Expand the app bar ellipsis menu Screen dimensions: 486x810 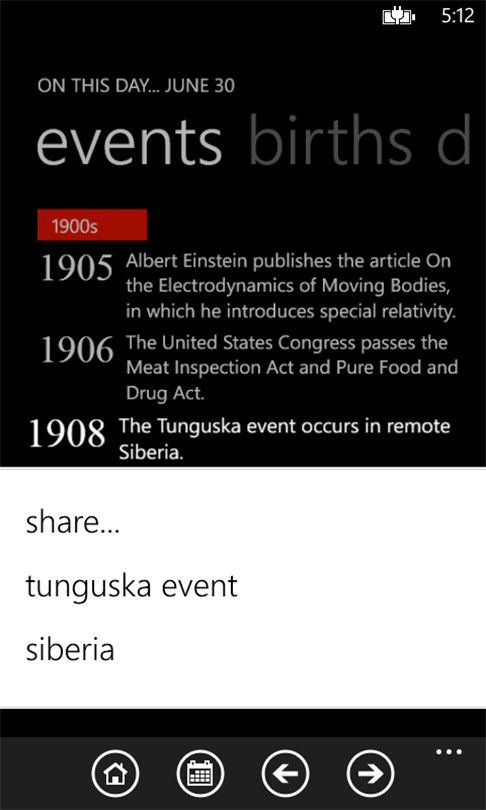point(449,752)
